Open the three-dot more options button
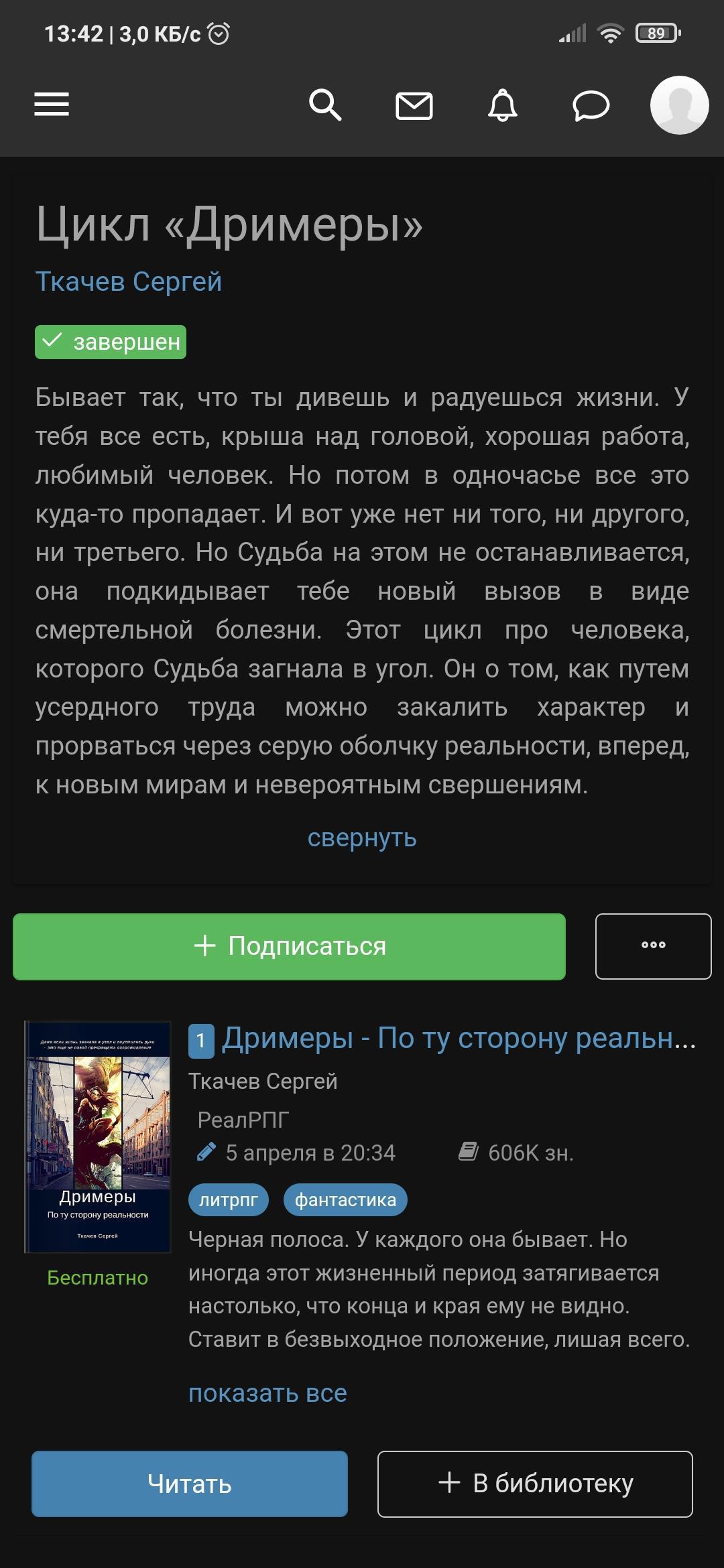This screenshot has width=724, height=1568. (653, 945)
